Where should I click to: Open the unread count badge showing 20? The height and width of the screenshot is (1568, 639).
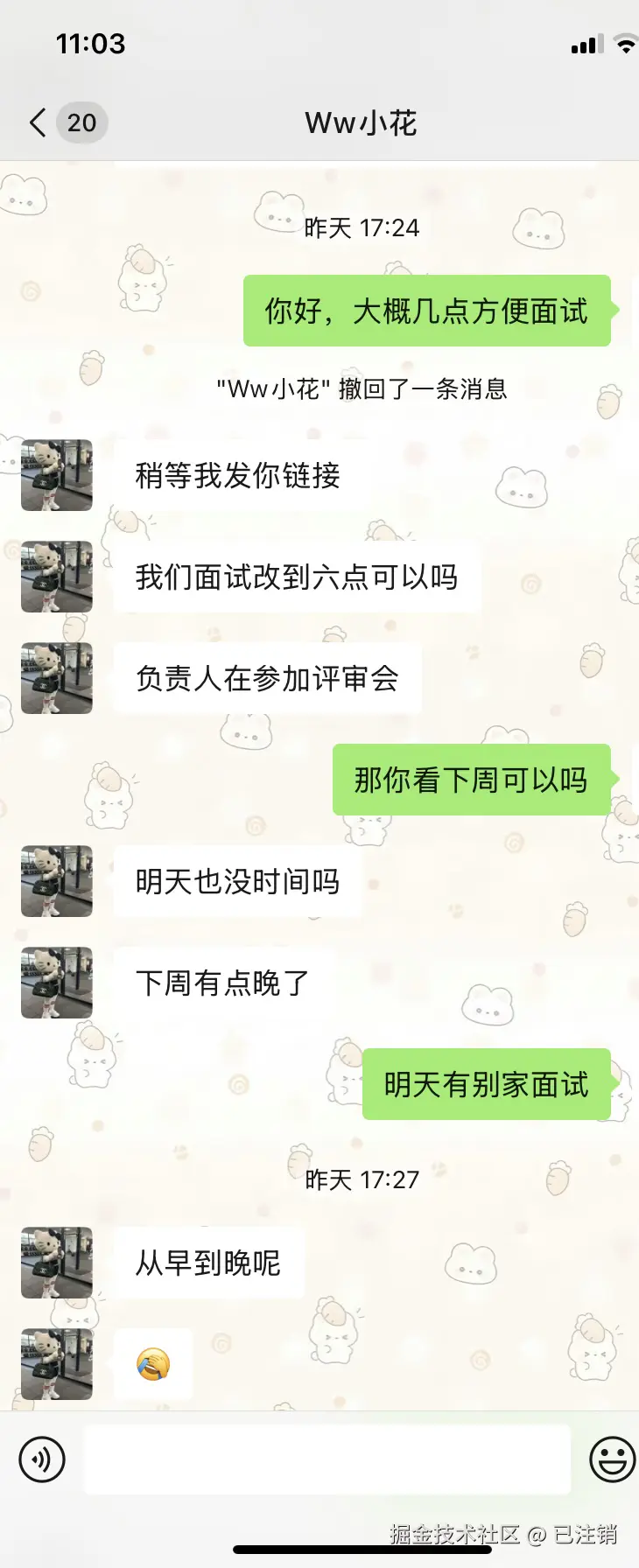coord(81,122)
